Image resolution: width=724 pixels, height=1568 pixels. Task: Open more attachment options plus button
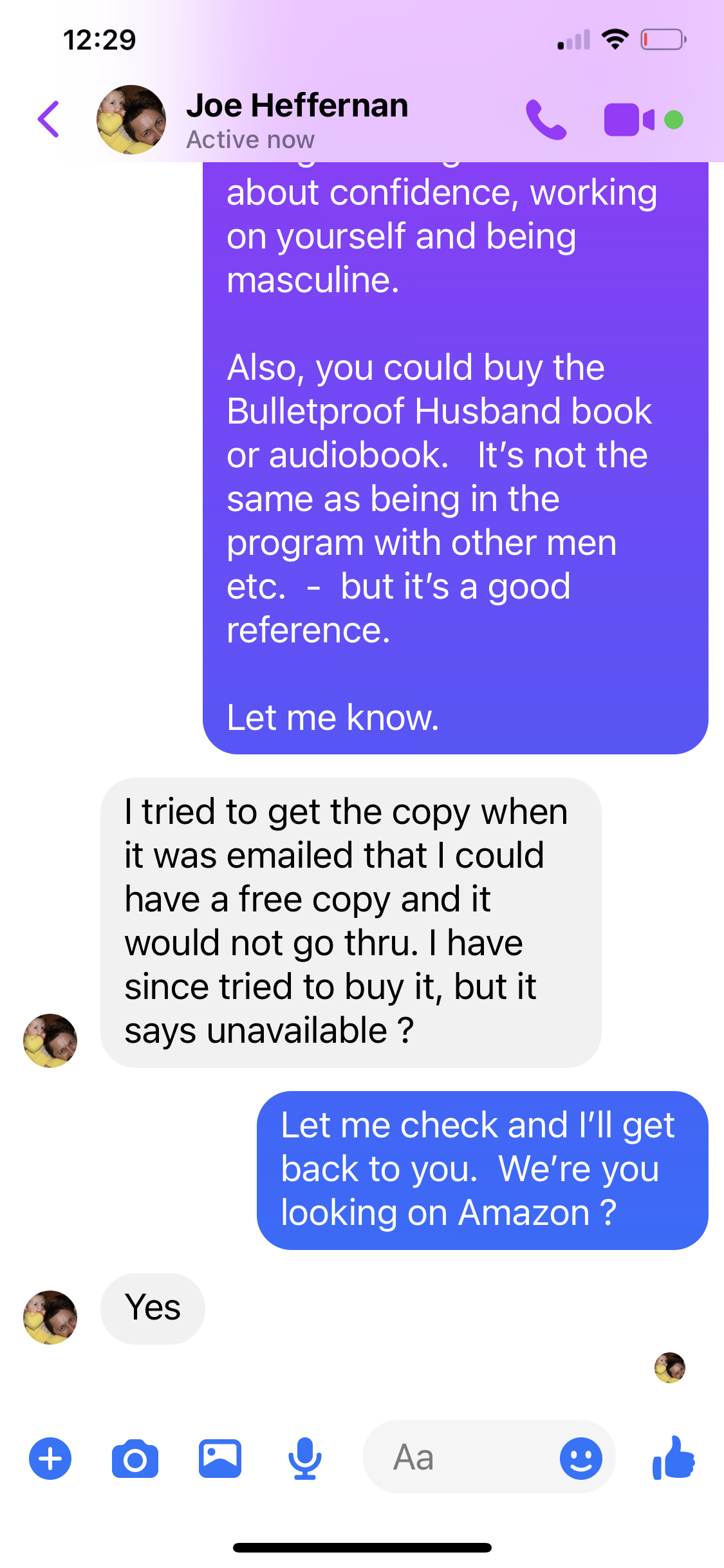click(50, 1458)
